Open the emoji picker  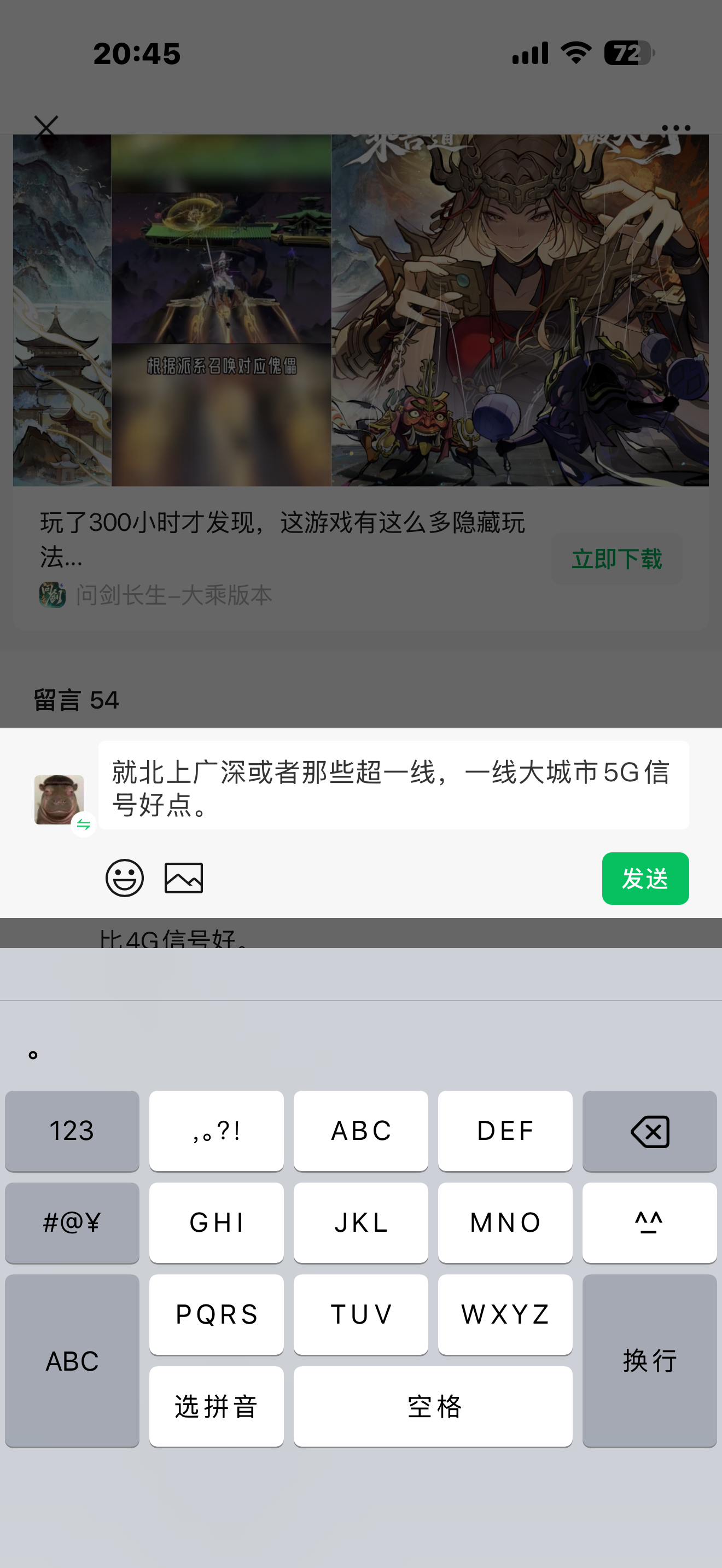point(124,877)
